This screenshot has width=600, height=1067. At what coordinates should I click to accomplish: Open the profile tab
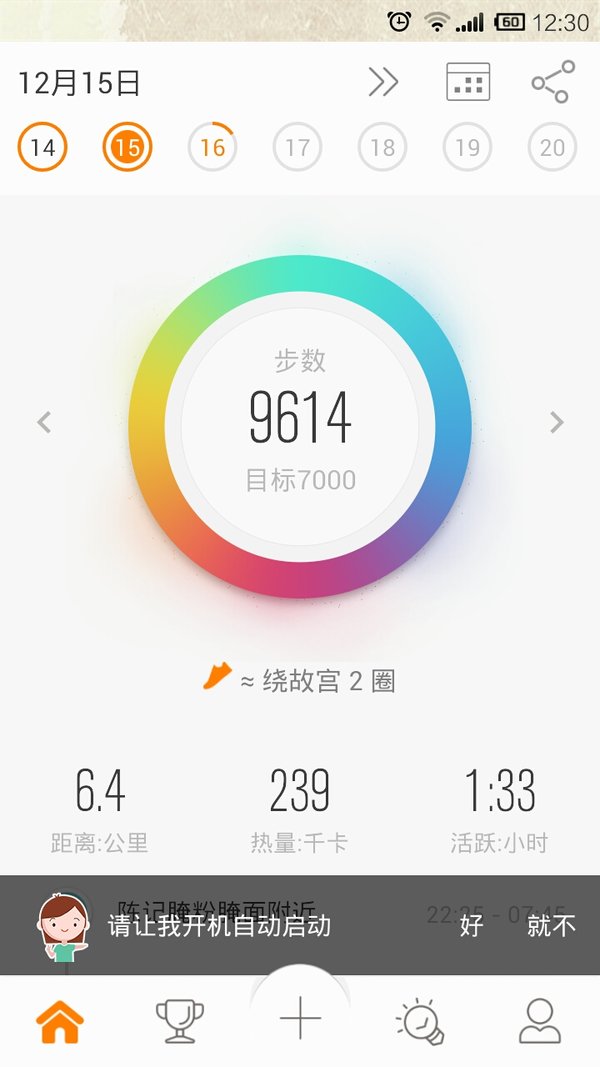click(540, 1021)
